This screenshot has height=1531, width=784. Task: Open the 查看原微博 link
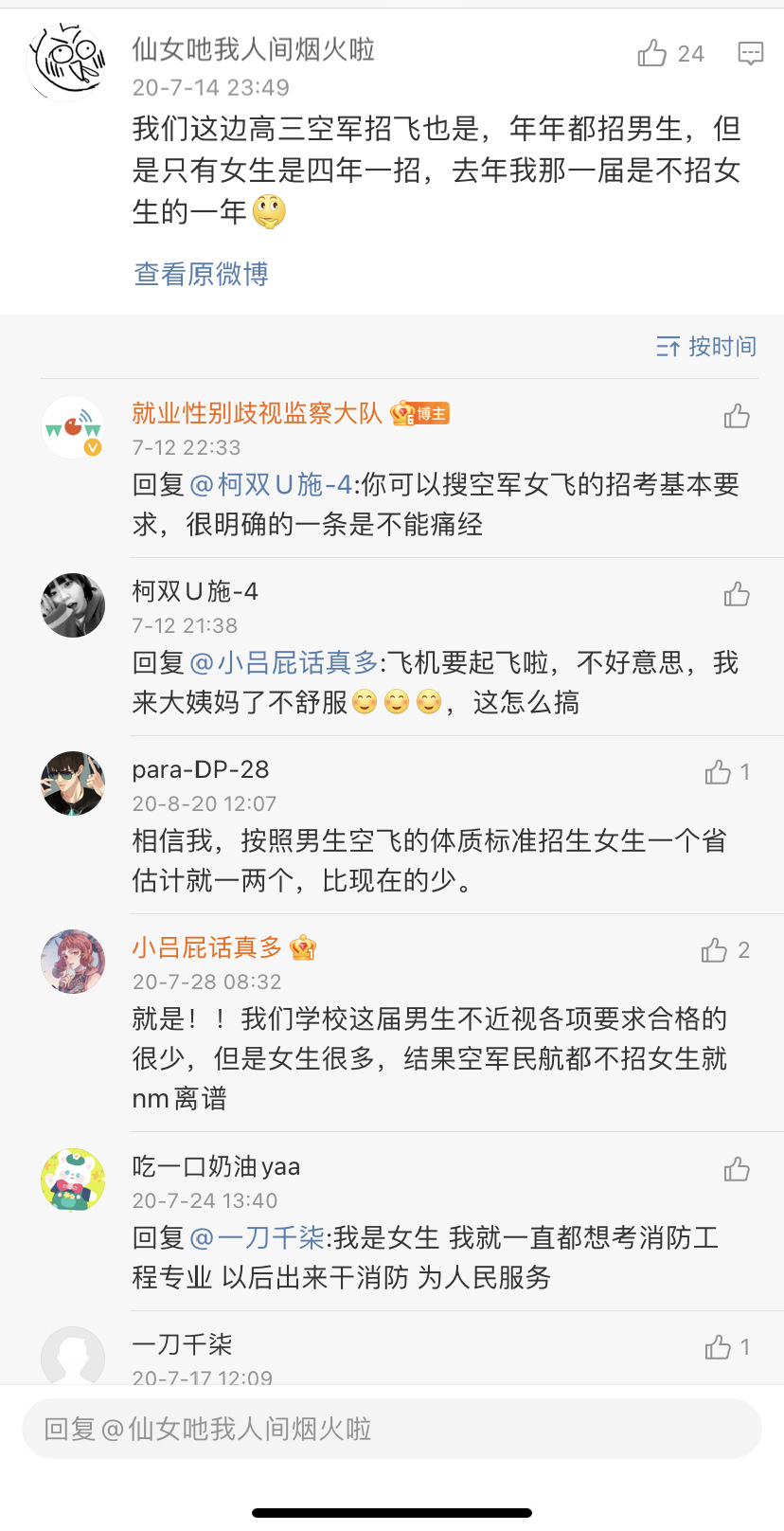click(202, 274)
